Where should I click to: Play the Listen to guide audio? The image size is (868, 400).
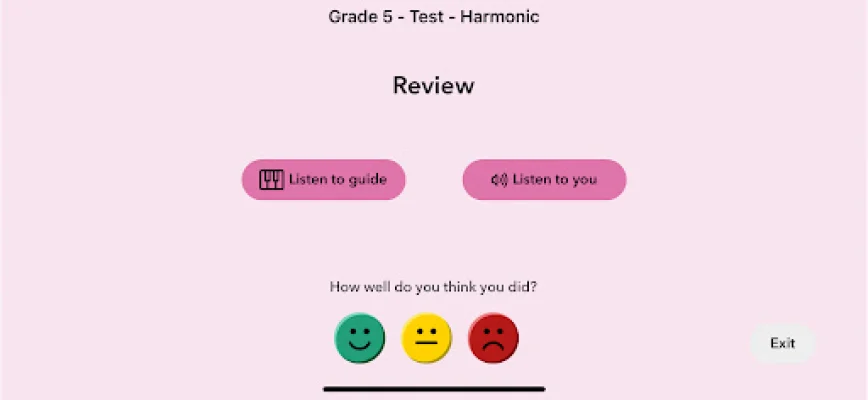(323, 180)
